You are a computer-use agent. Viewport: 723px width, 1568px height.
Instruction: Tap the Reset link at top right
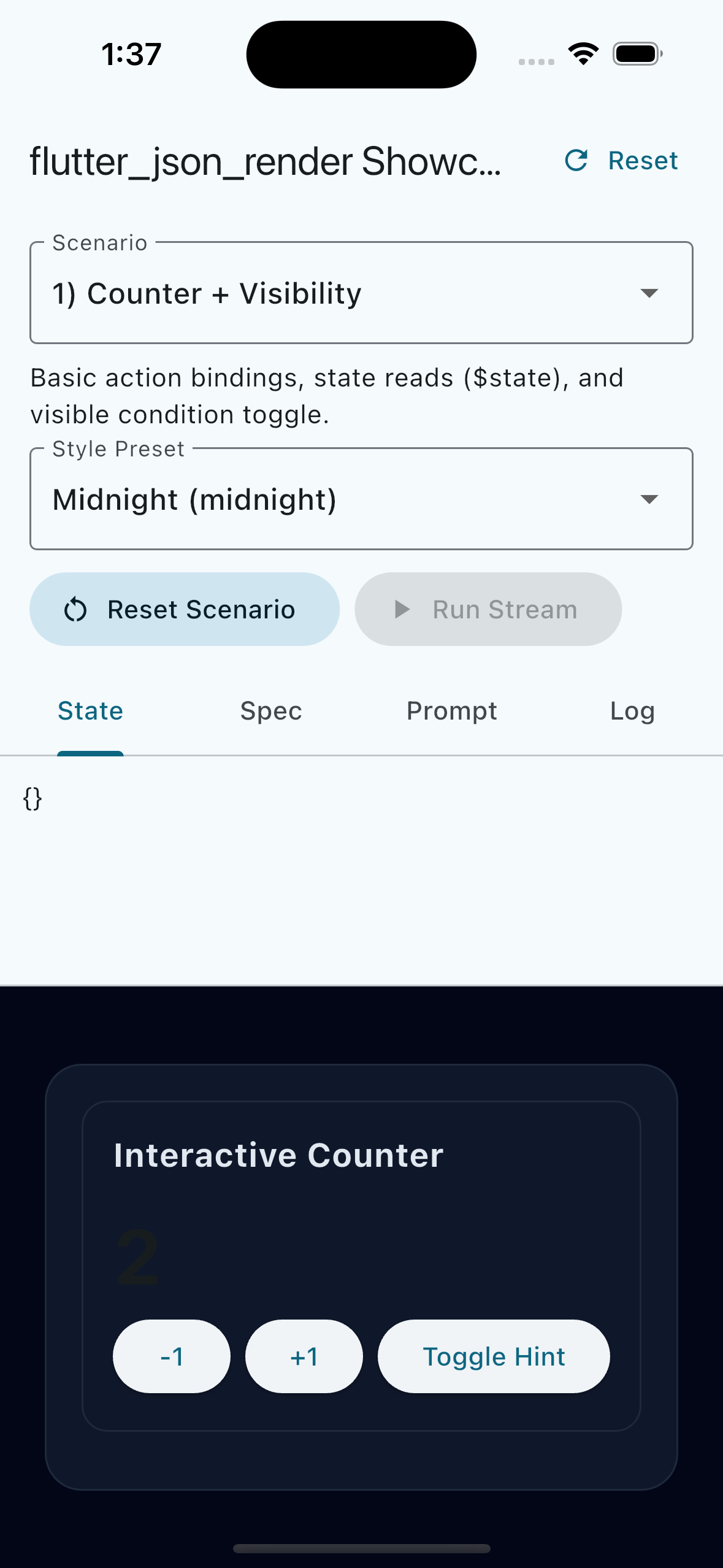coord(643,161)
